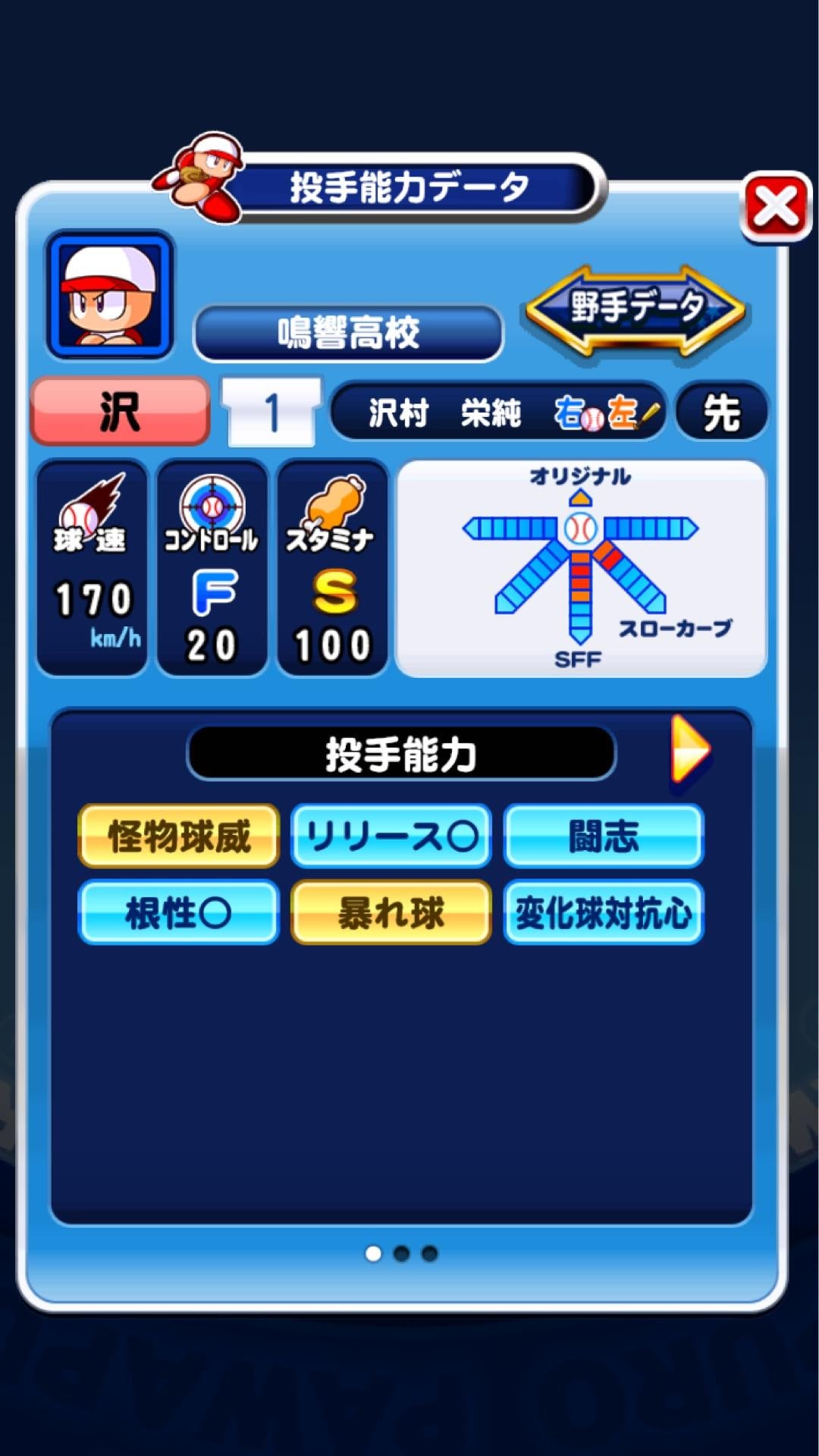Toggle the 怪物球威 gold ability

pos(177,838)
